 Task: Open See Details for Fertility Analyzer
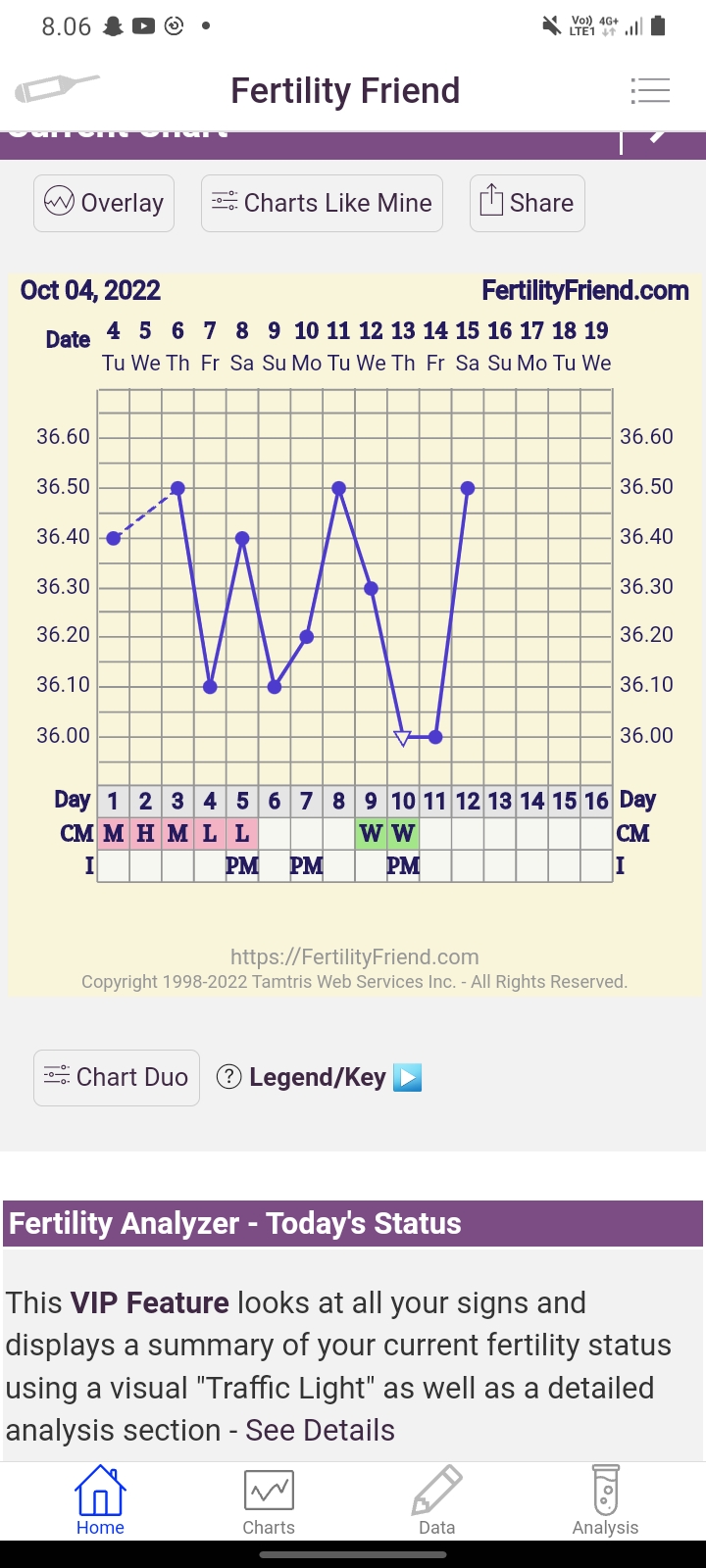pyautogui.click(x=320, y=1430)
